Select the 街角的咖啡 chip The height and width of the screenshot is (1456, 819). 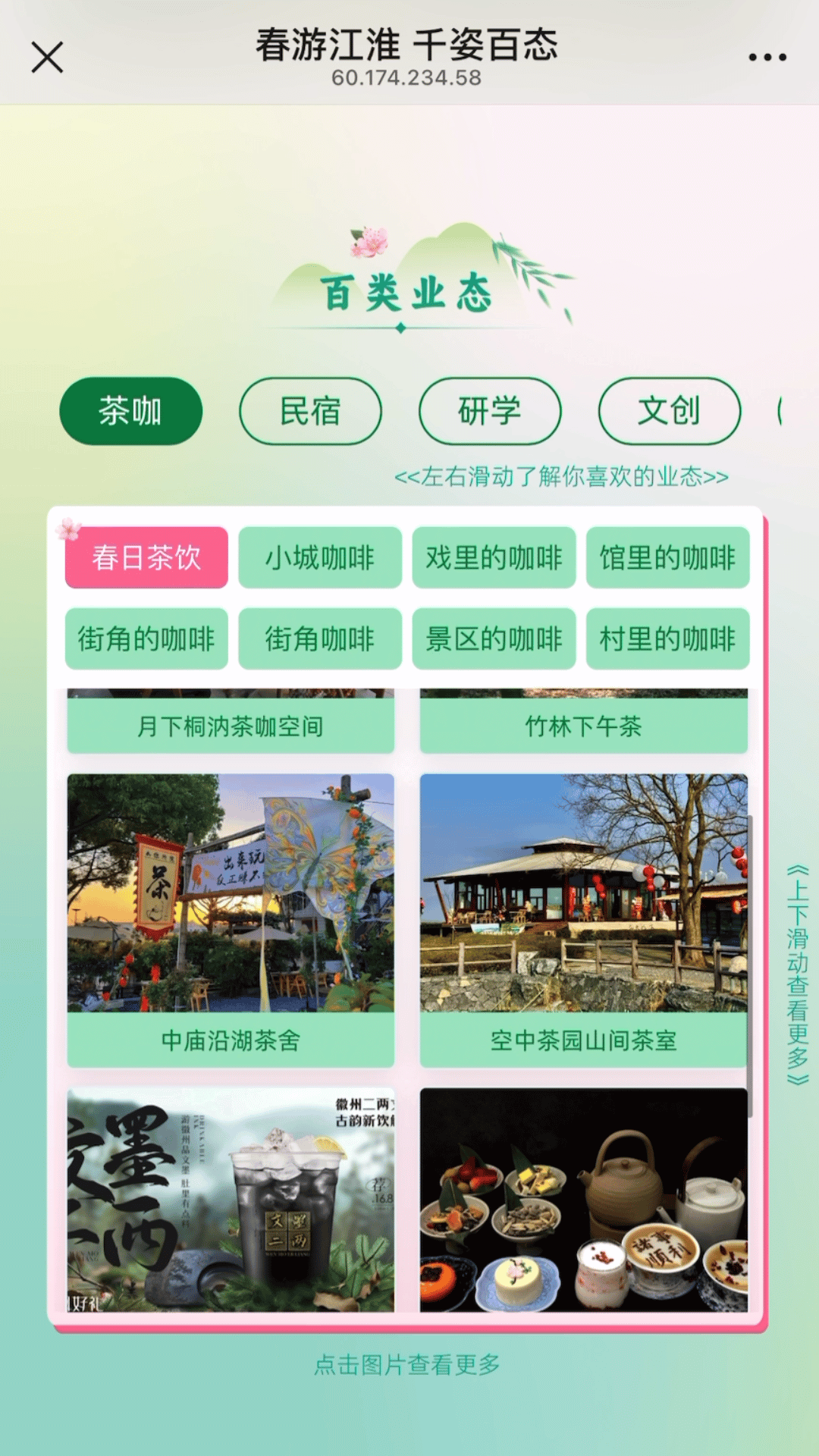(x=146, y=639)
